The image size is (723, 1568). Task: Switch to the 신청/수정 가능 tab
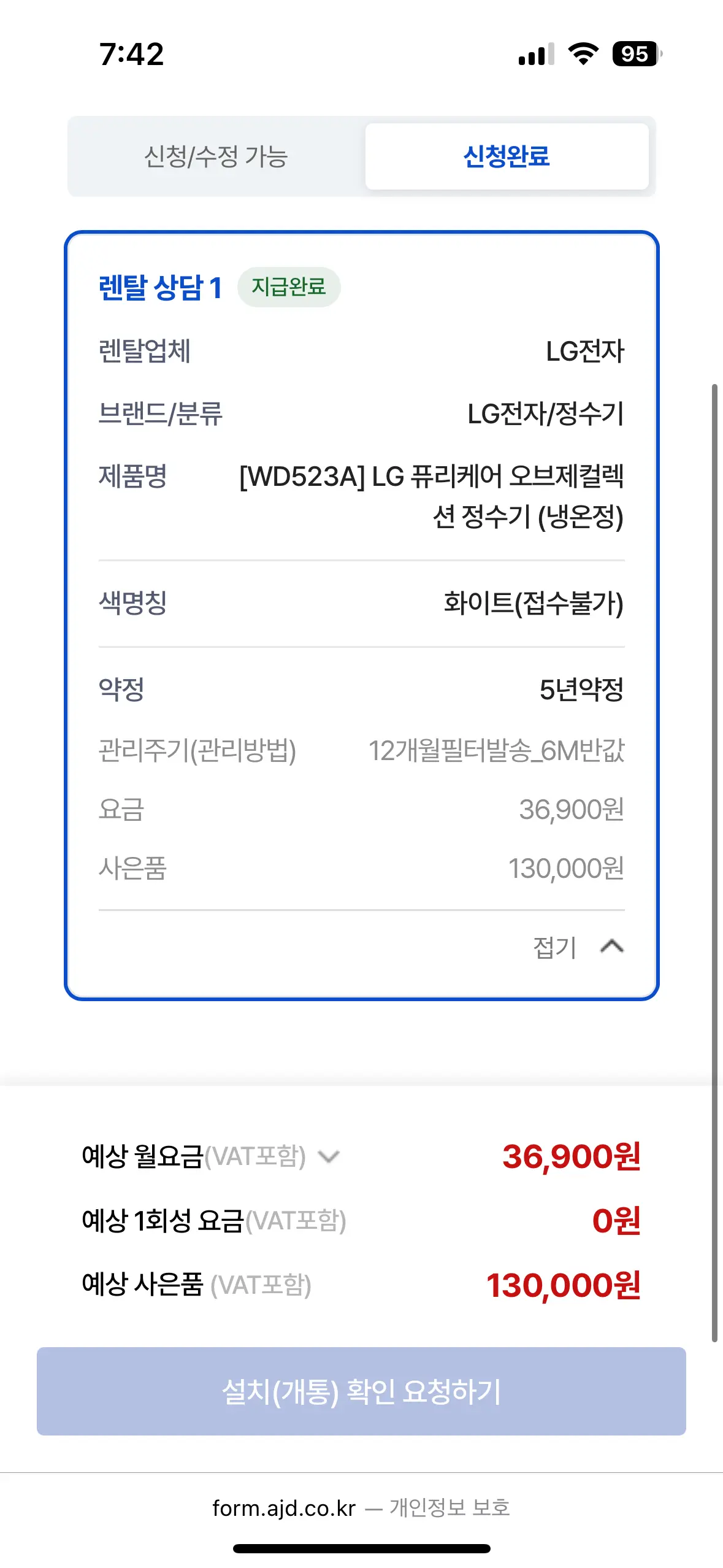216,156
